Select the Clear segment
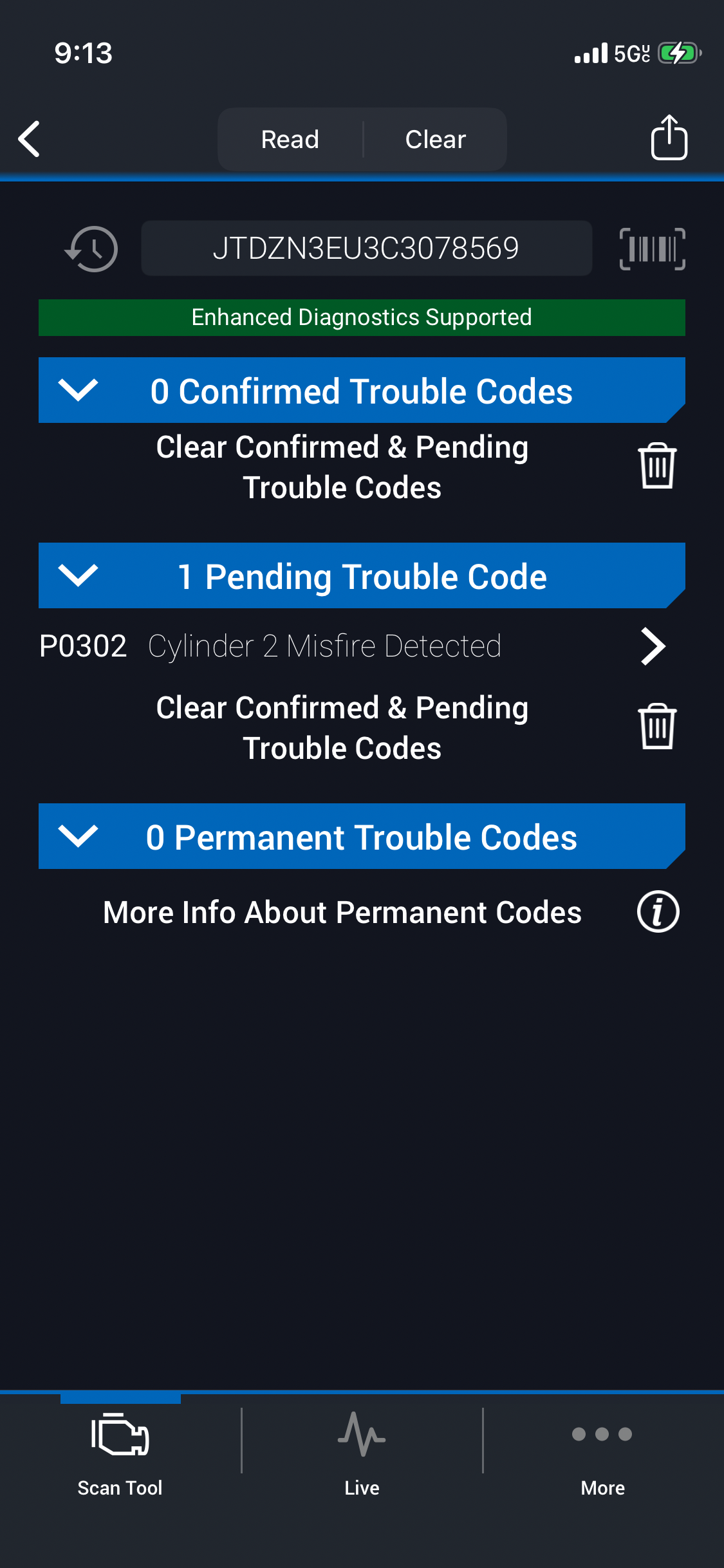 [435, 139]
